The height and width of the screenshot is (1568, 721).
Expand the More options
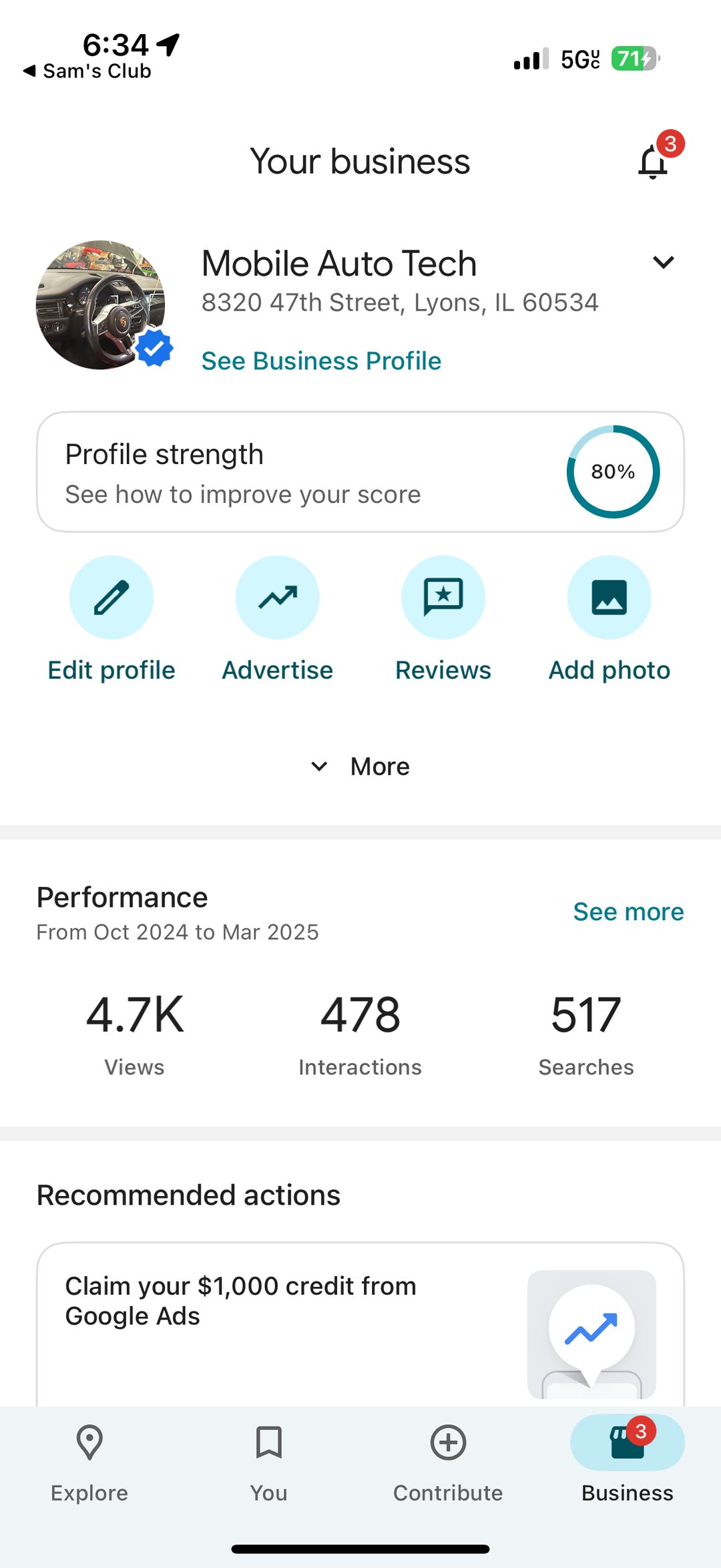coord(360,767)
